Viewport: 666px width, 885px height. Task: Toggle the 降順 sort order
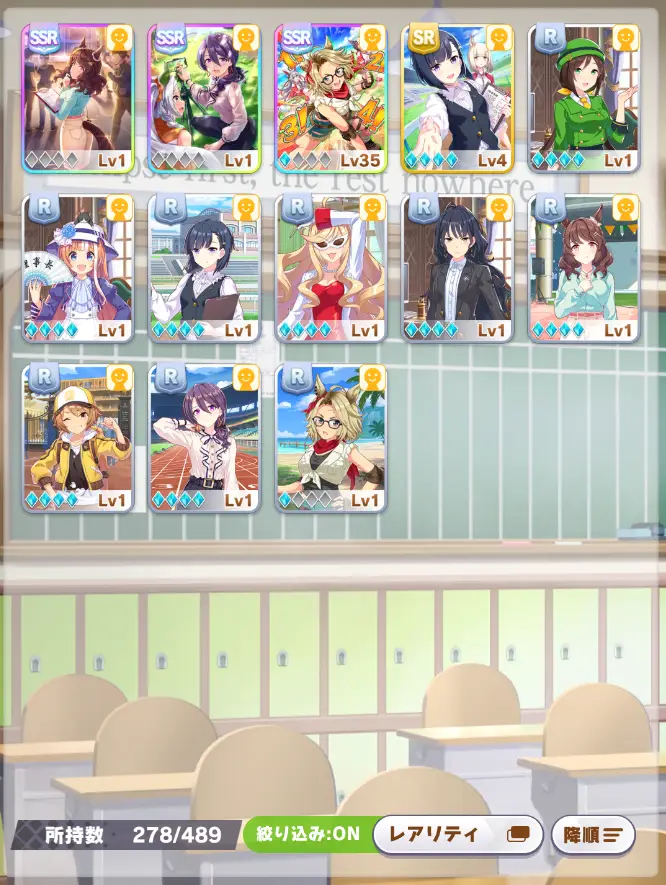(593, 835)
